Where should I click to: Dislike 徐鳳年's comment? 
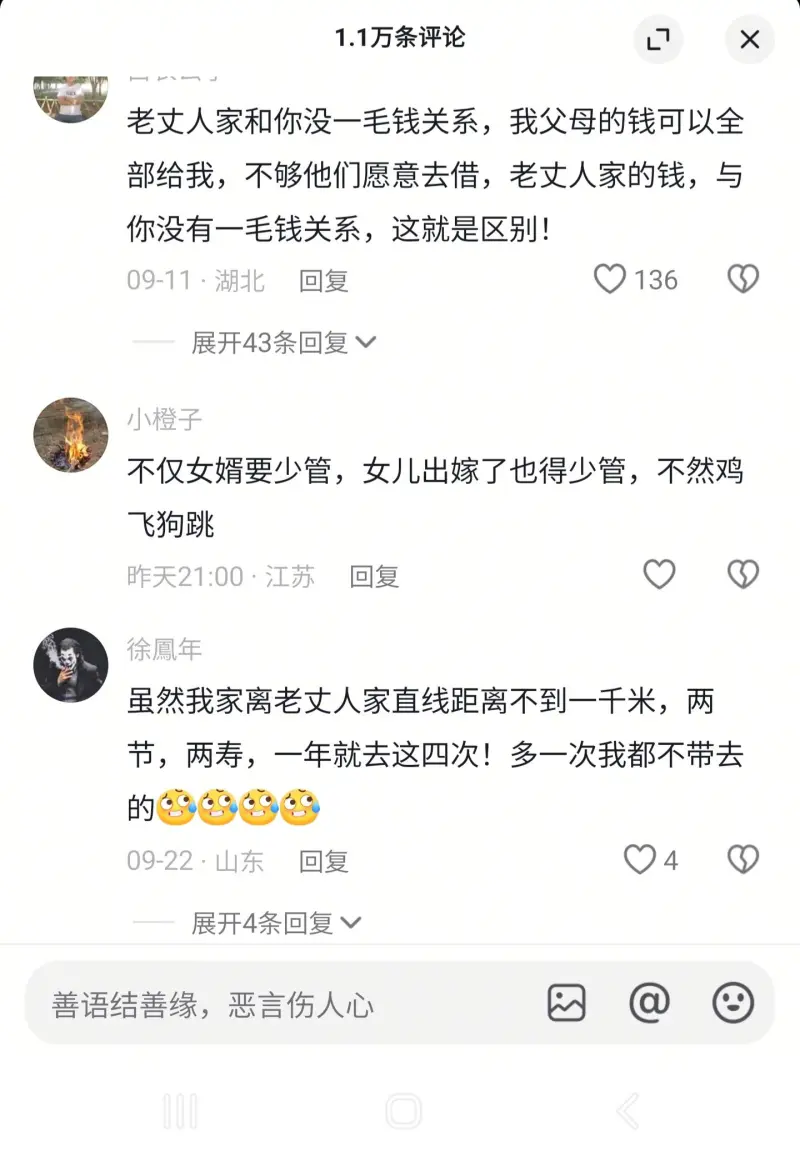742,859
